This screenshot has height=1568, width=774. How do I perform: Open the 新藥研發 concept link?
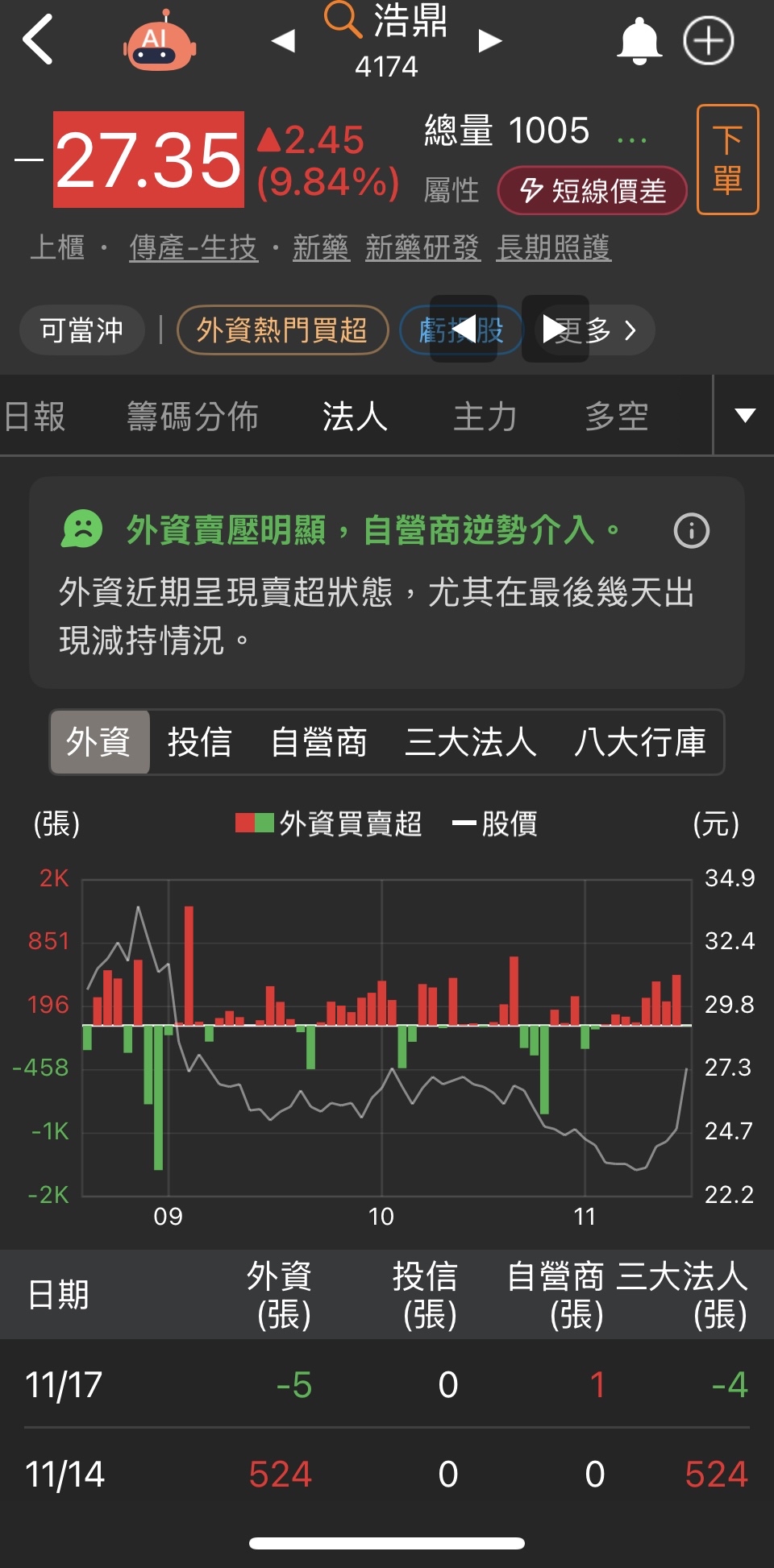[x=422, y=248]
